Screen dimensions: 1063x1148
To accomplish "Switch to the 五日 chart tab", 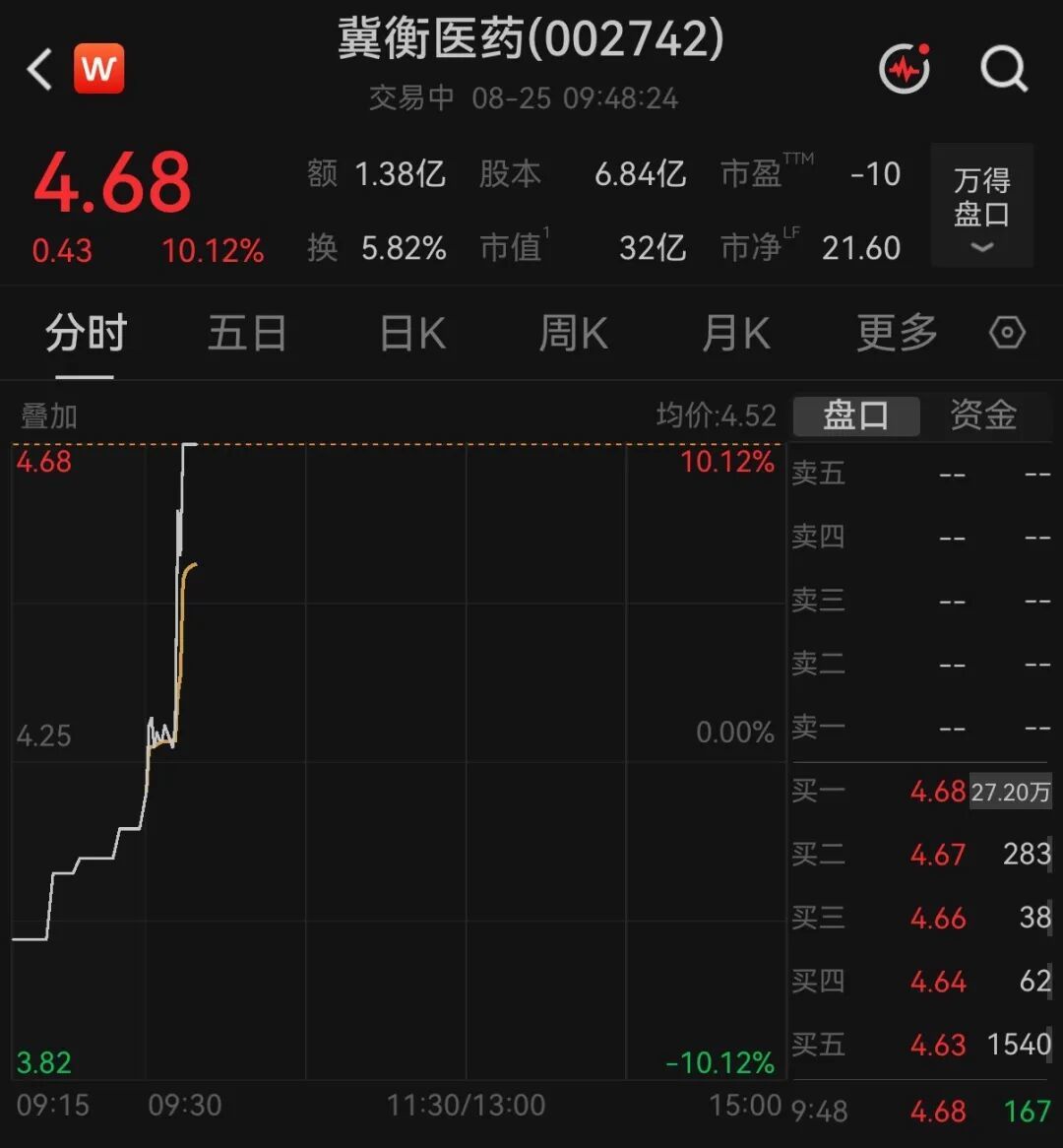I will point(247,333).
